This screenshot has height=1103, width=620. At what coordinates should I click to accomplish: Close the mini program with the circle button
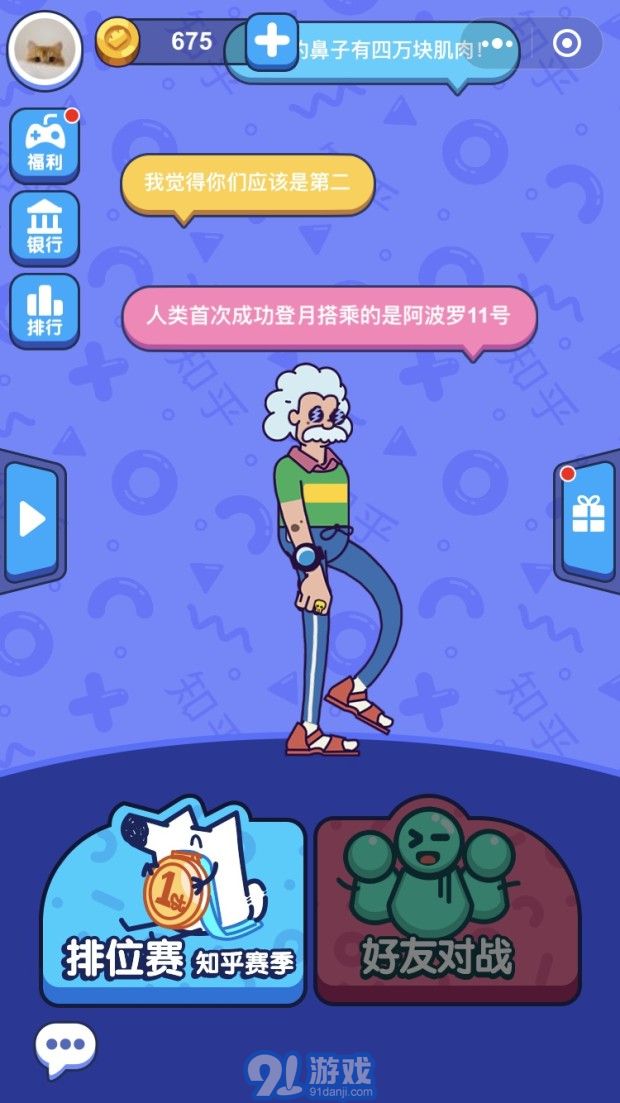click(x=567, y=44)
